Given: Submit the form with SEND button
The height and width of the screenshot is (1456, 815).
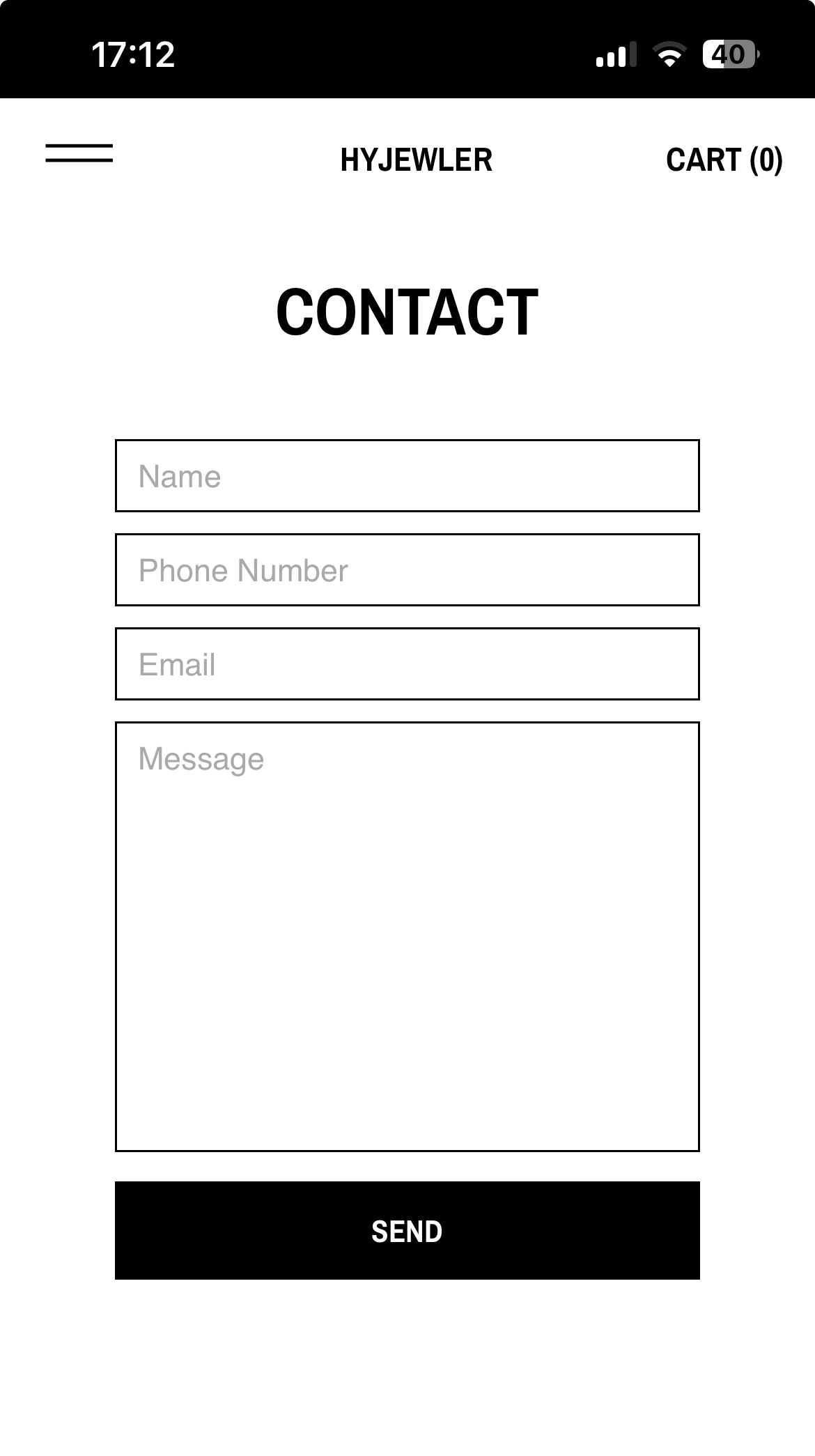Looking at the screenshot, I should tap(407, 1231).
